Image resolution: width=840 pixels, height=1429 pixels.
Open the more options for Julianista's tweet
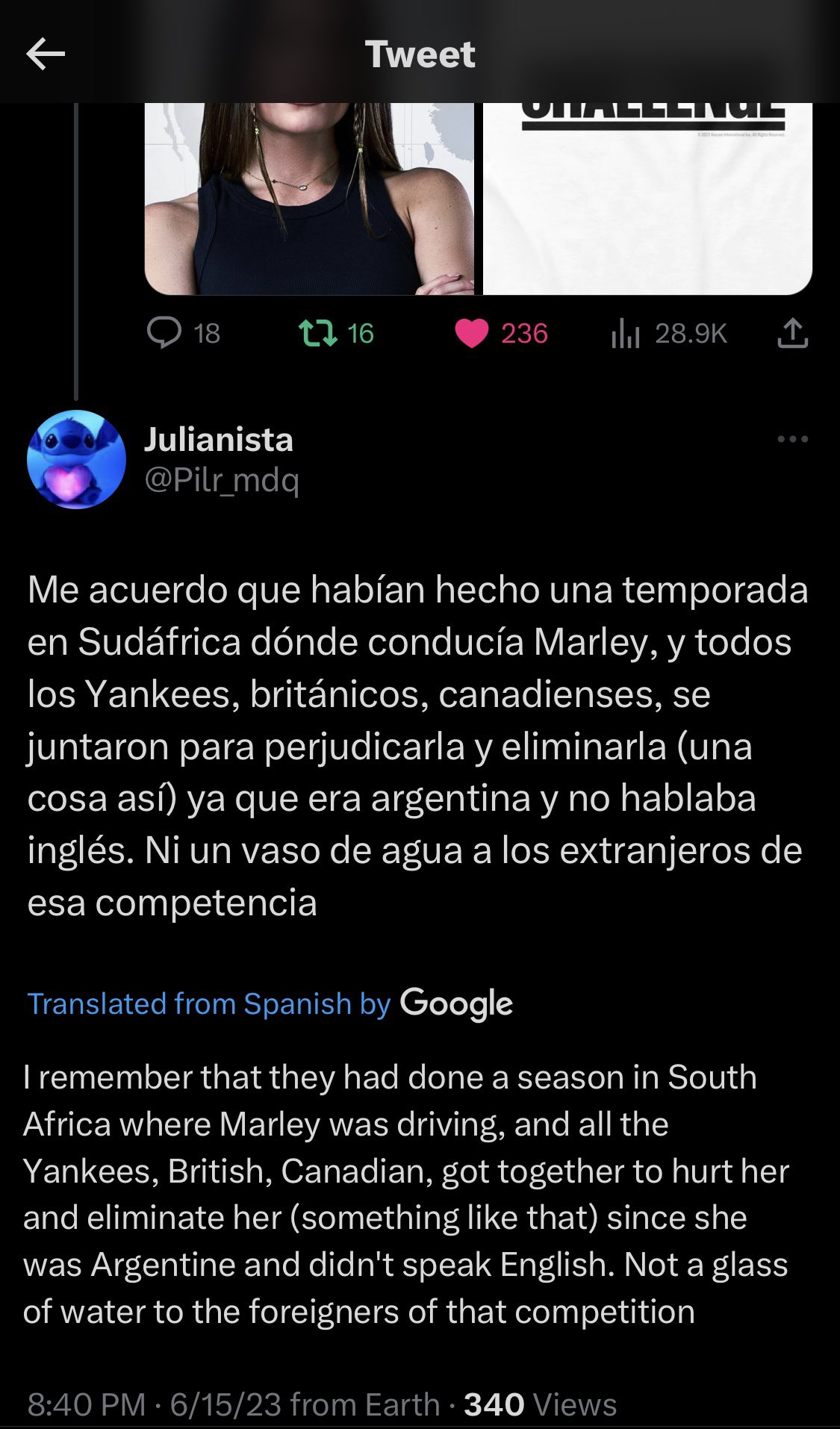792,439
